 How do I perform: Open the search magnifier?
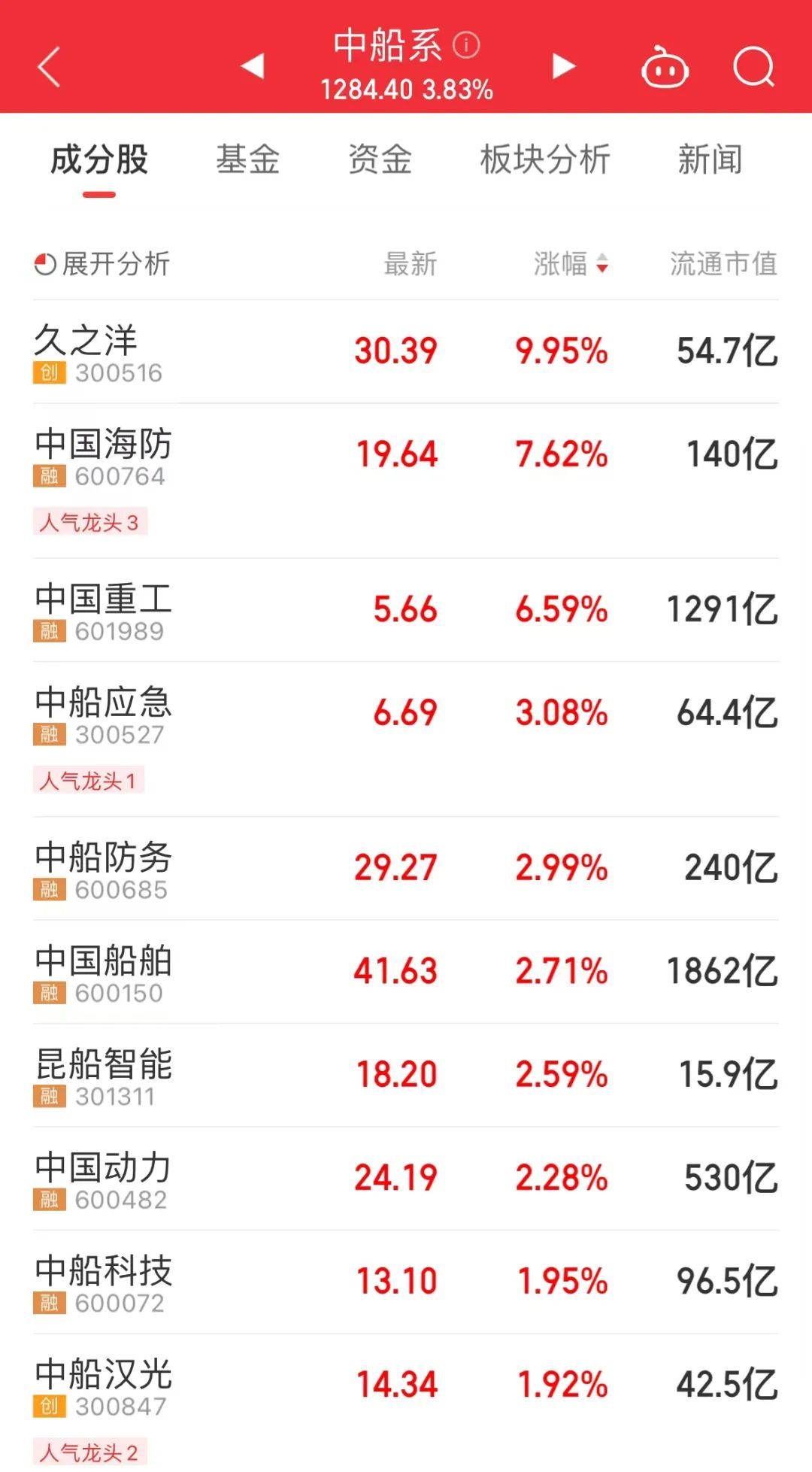pyautogui.click(x=753, y=68)
